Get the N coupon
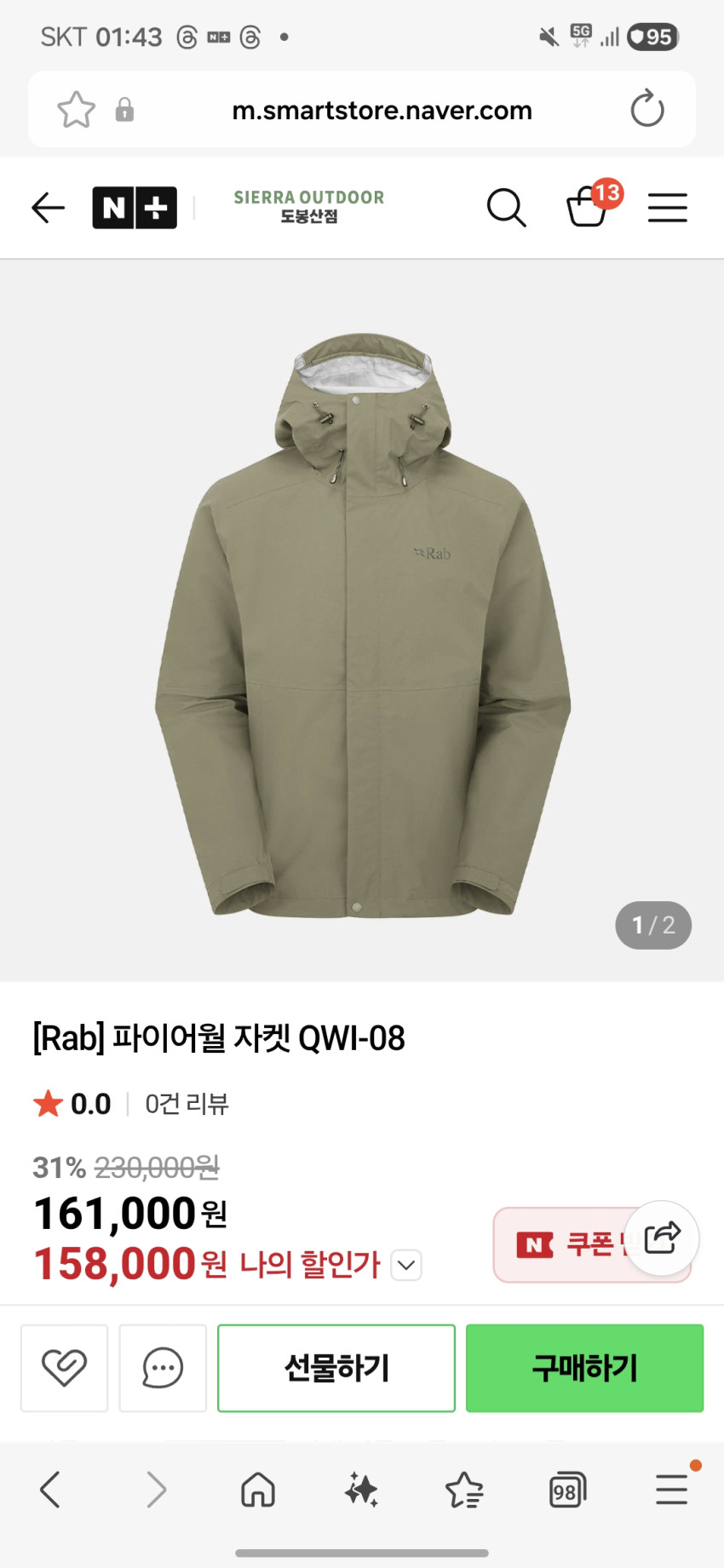Viewport: 724px width, 1568px height. click(566, 1245)
